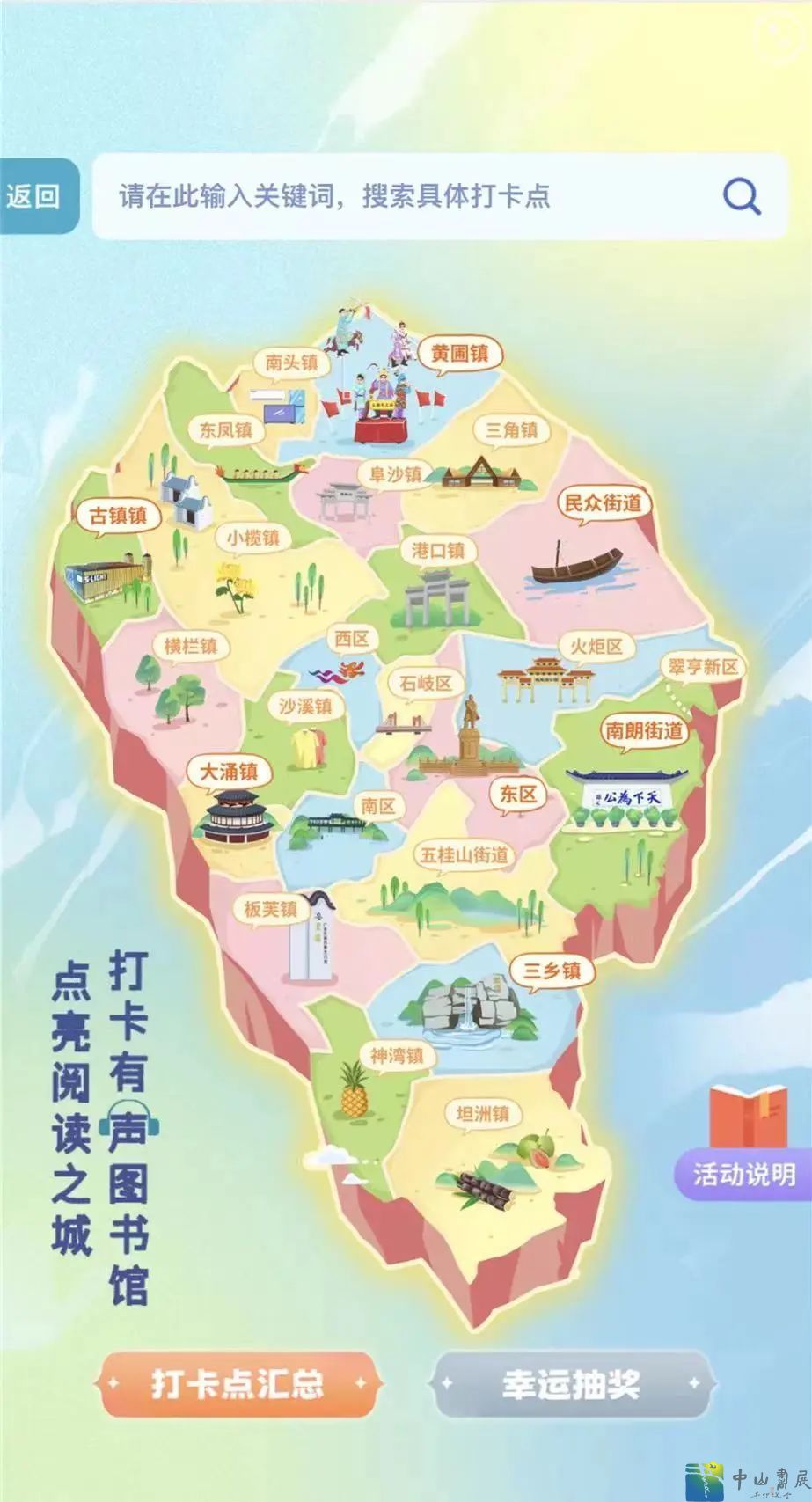Select 东区 on the map
Screen dimensions: 812x1502
pos(518,795)
